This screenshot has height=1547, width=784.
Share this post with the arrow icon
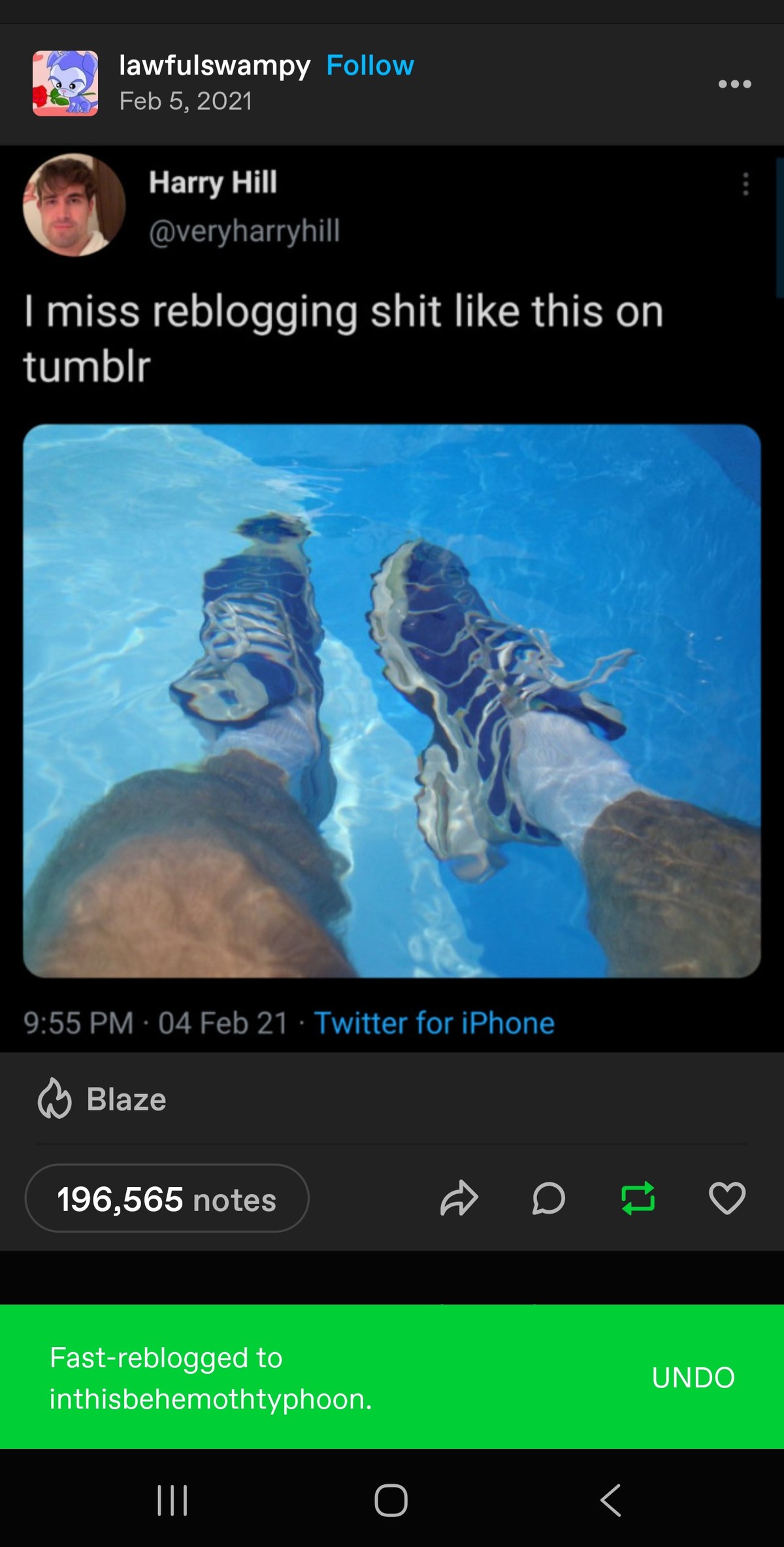point(459,1199)
